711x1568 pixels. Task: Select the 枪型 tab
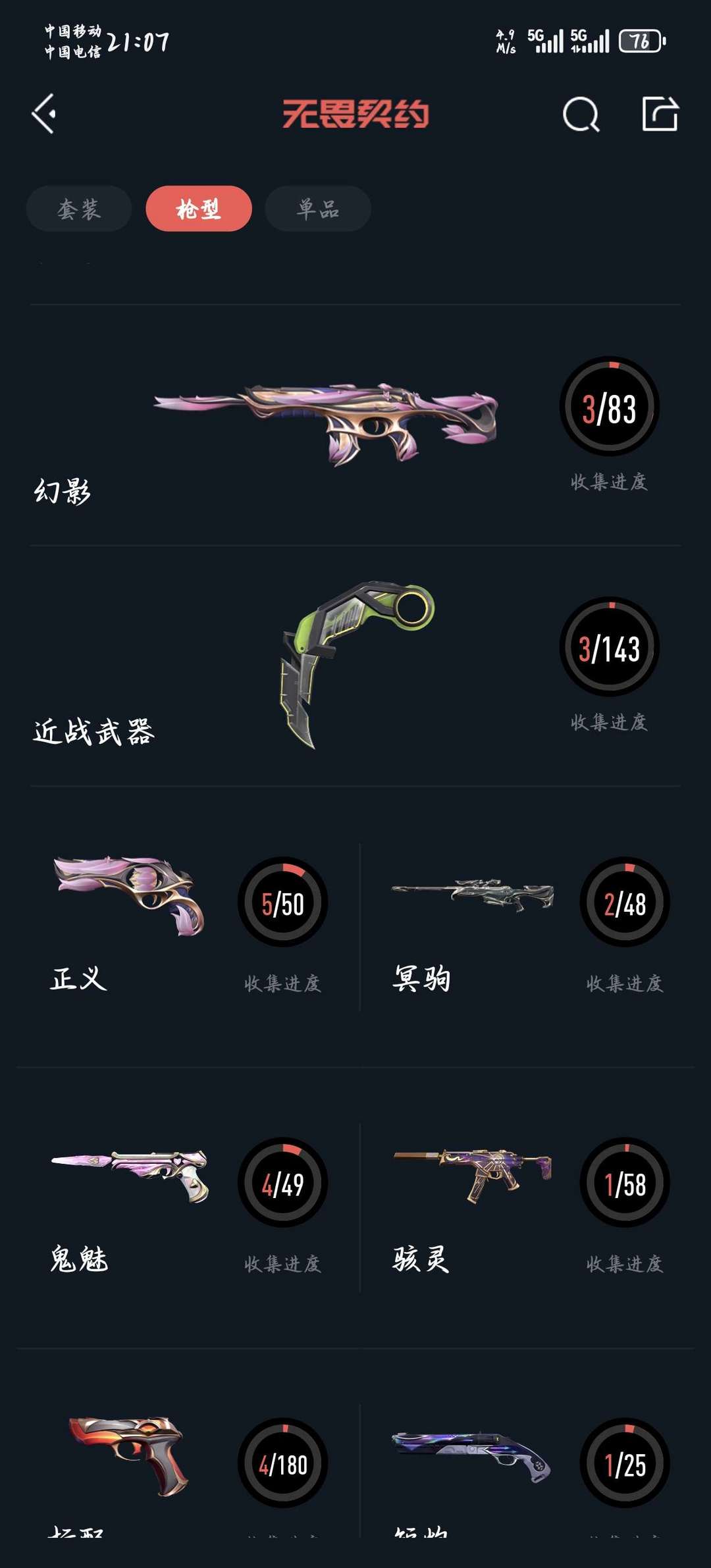pyautogui.click(x=199, y=209)
